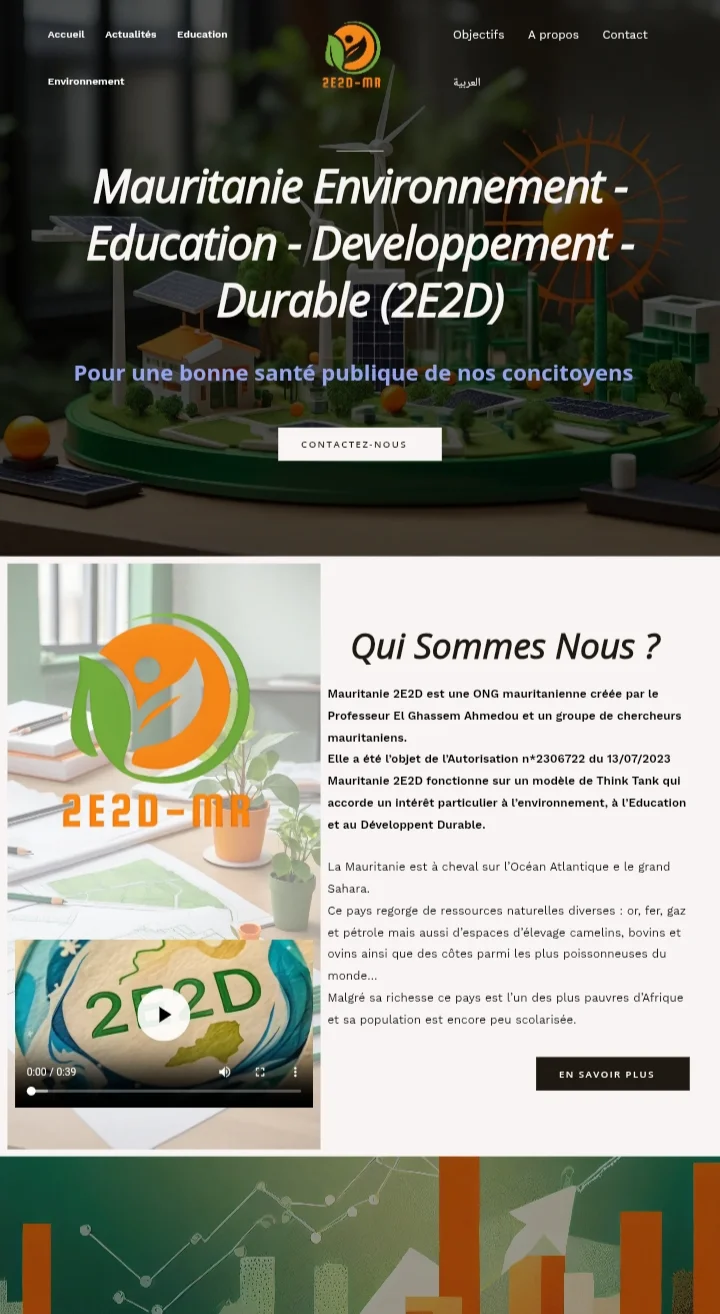Go to the Accueil page
The width and height of the screenshot is (720, 1314).
(66, 34)
